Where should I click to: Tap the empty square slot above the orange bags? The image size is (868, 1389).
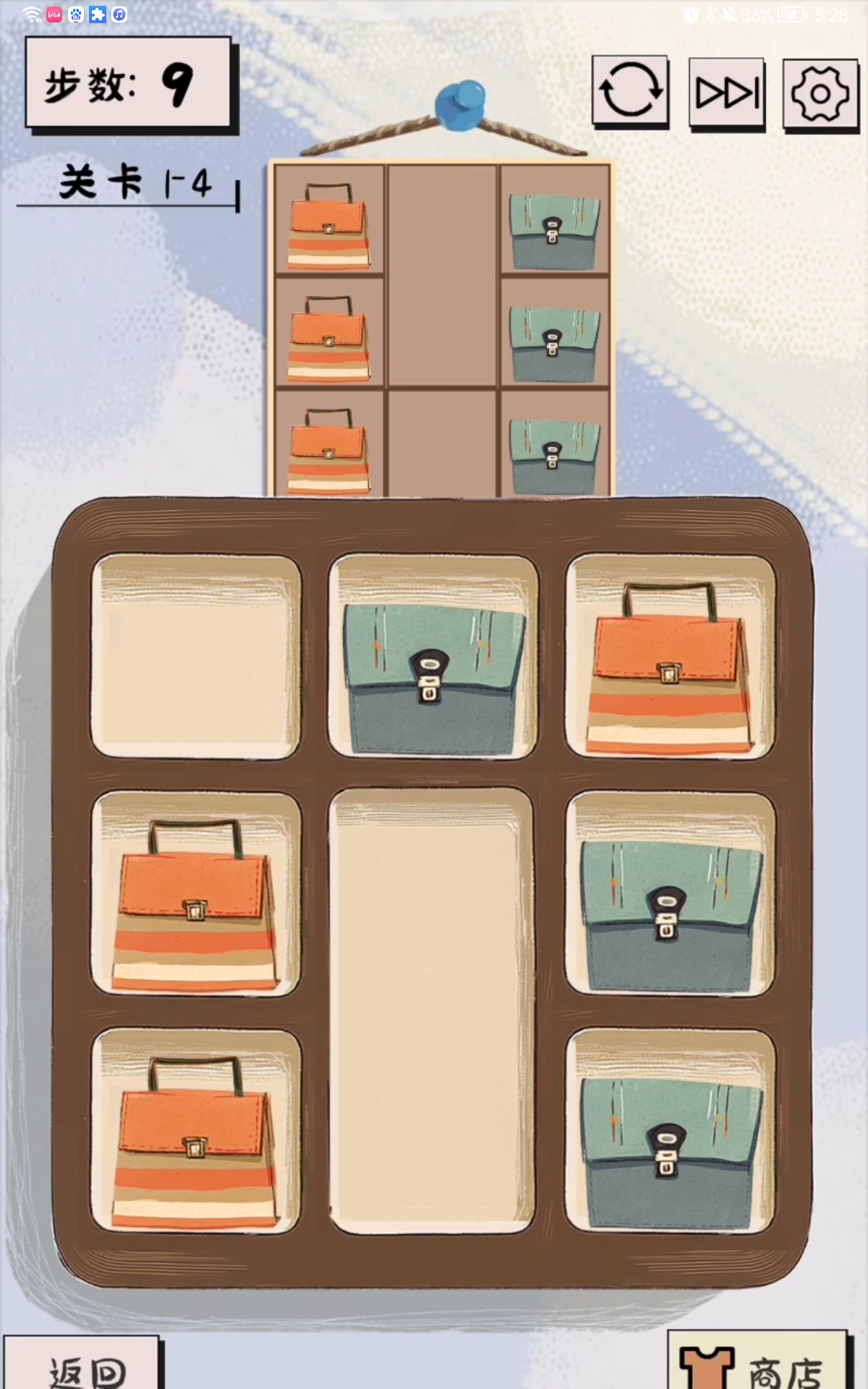click(195, 657)
